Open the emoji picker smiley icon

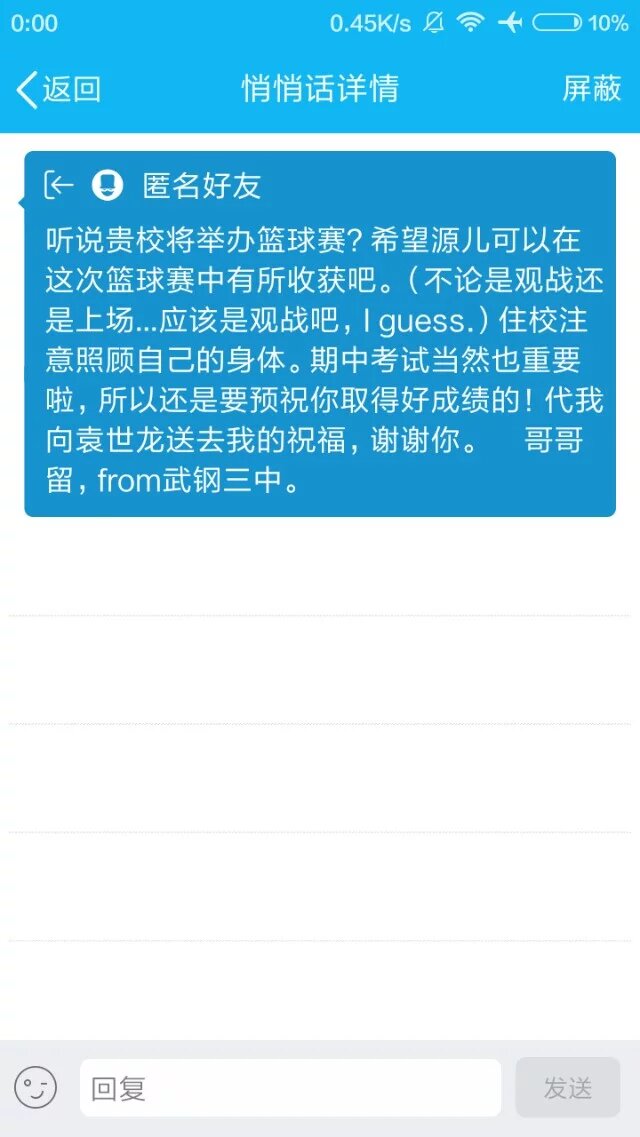(35, 1088)
